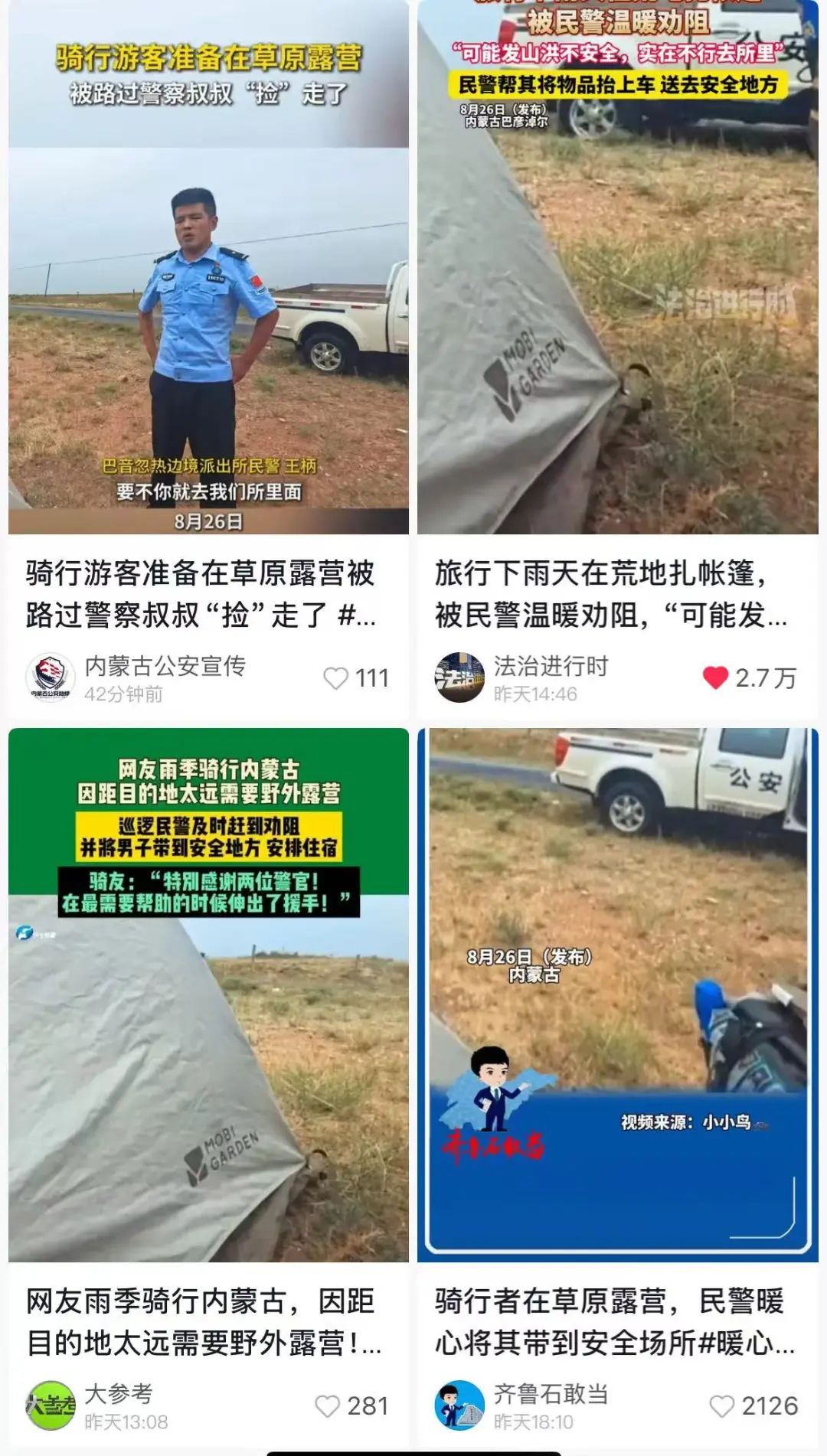Viewport: 827px width, 1456px height.
Task: Open the video about cyclist camping on the grassland picked up by police
Action: pos(208,306)
